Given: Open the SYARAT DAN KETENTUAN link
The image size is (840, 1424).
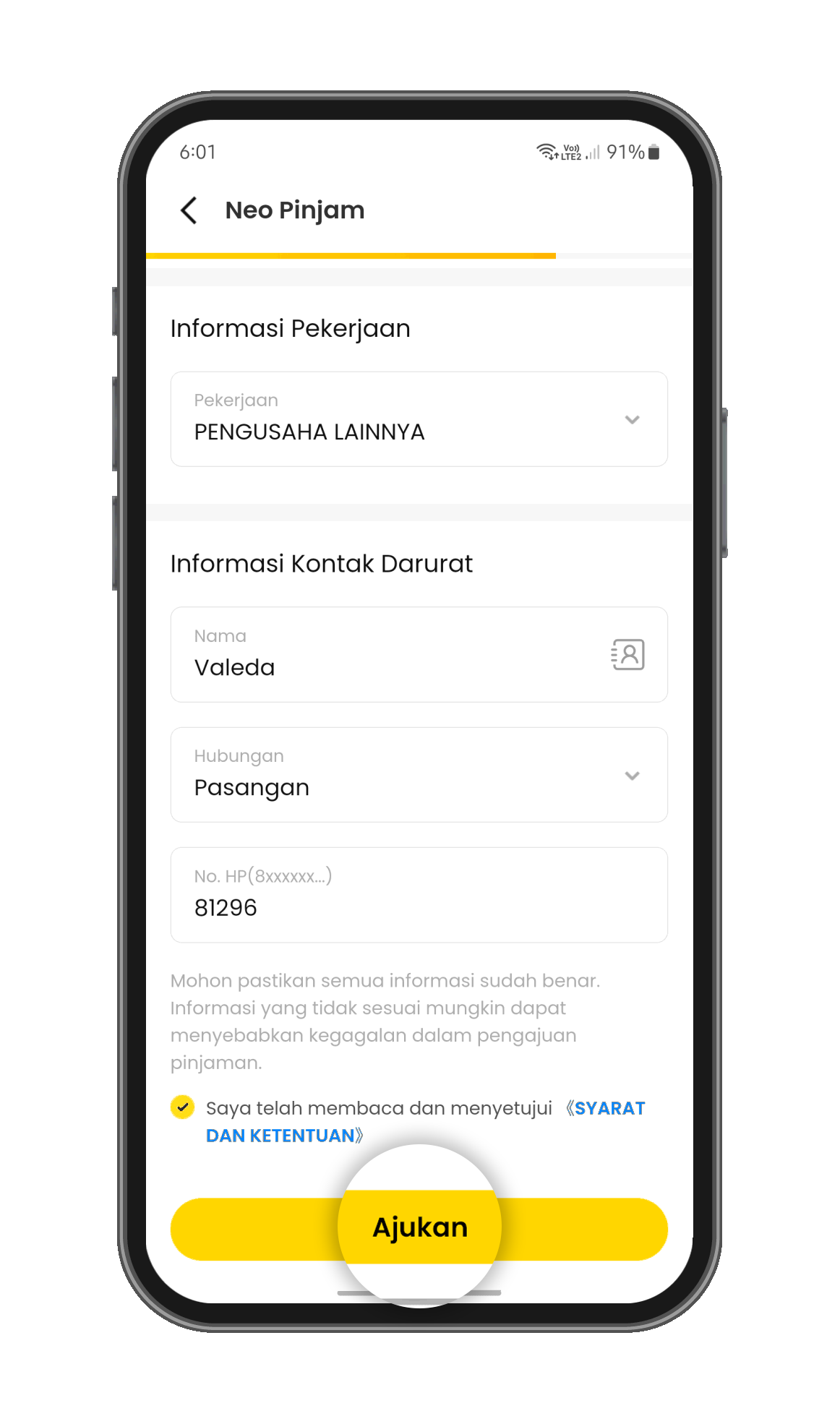Looking at the screenshot, I should point(609,1108).
